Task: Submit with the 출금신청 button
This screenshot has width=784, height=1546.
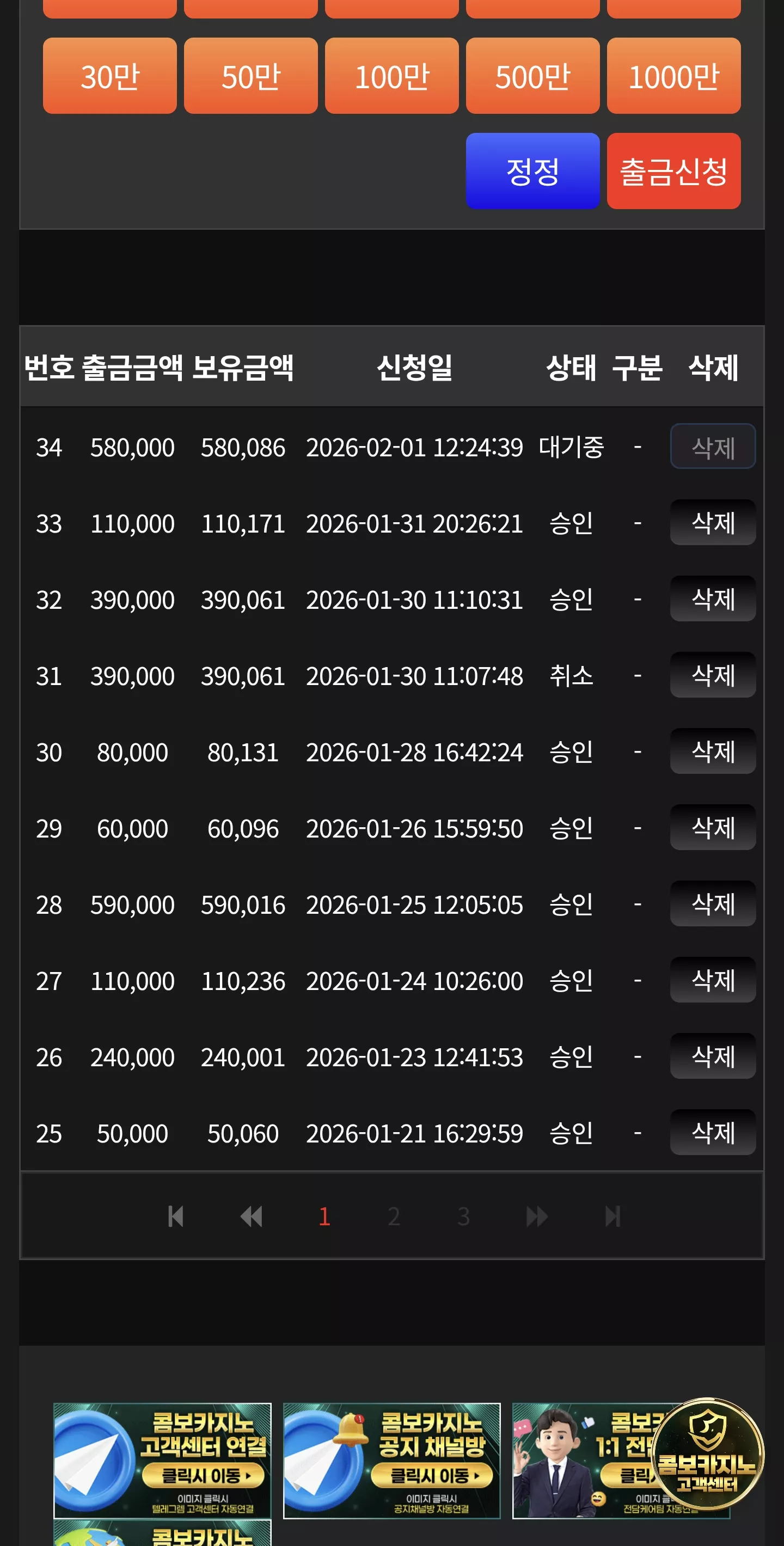Action: click(673, 171)
